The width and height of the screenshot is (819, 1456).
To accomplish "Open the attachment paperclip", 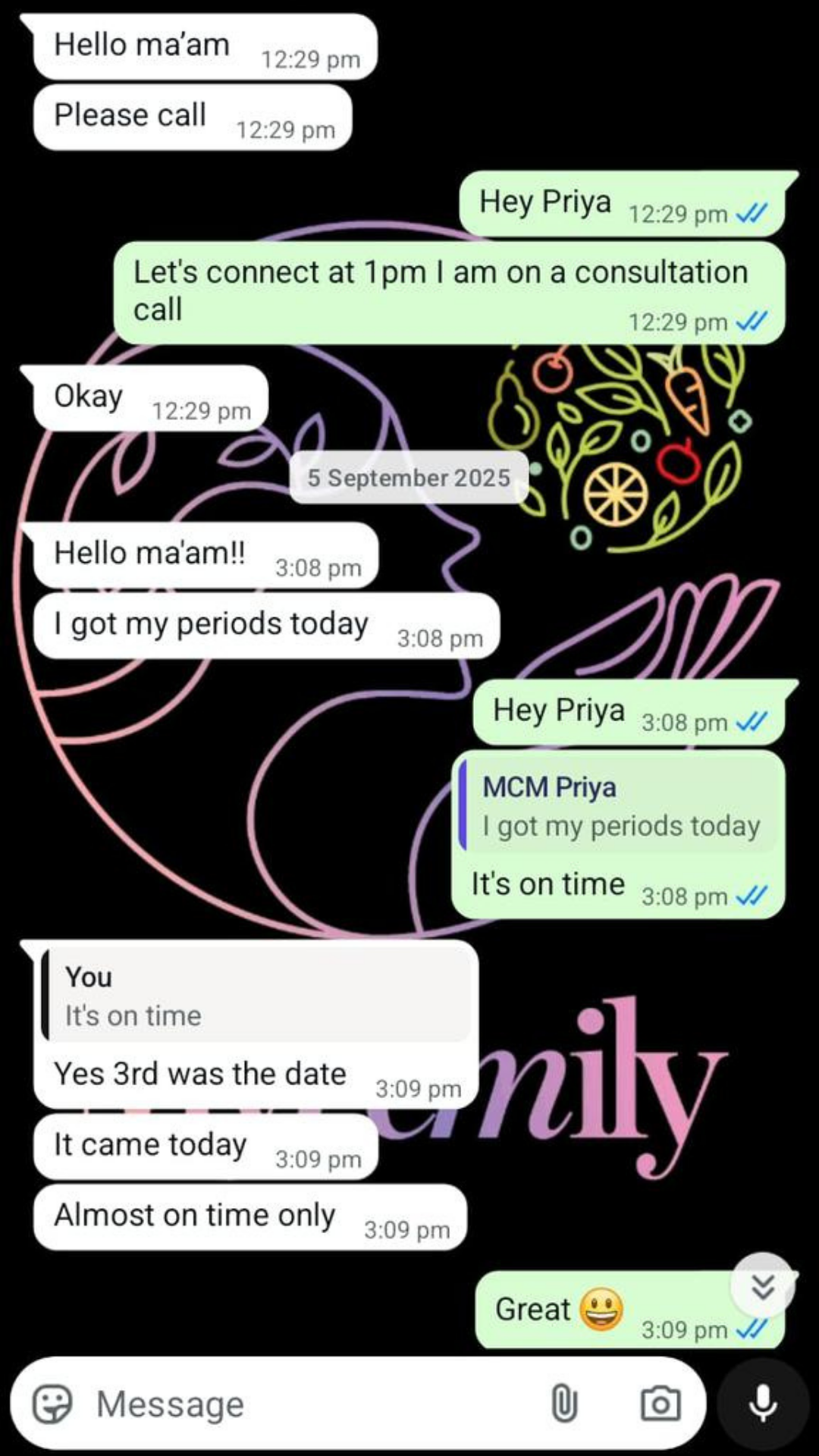I will 563,1404.
